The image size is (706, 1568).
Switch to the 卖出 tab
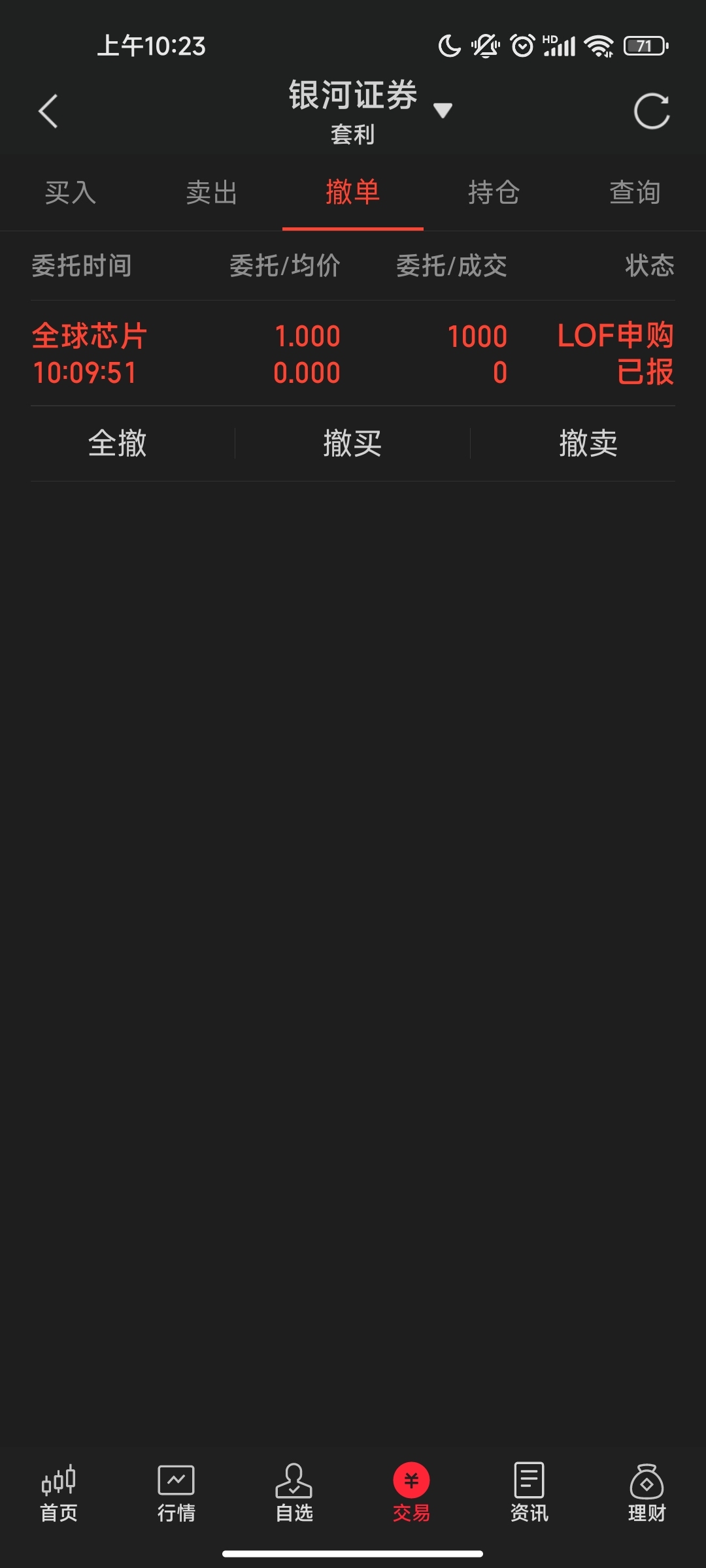click(212, 193)
